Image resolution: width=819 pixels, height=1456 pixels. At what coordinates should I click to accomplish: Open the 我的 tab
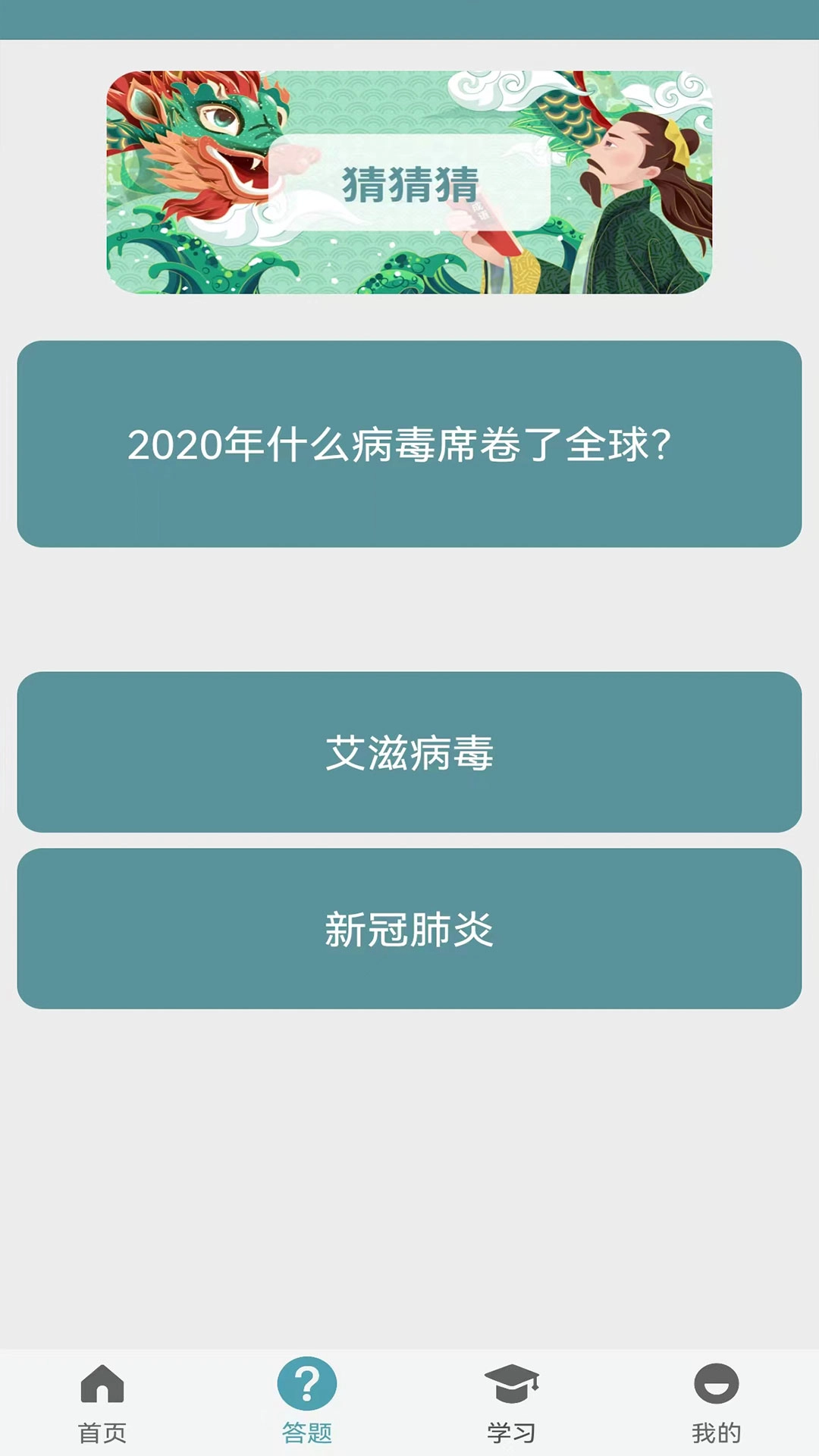(717, 1431)
